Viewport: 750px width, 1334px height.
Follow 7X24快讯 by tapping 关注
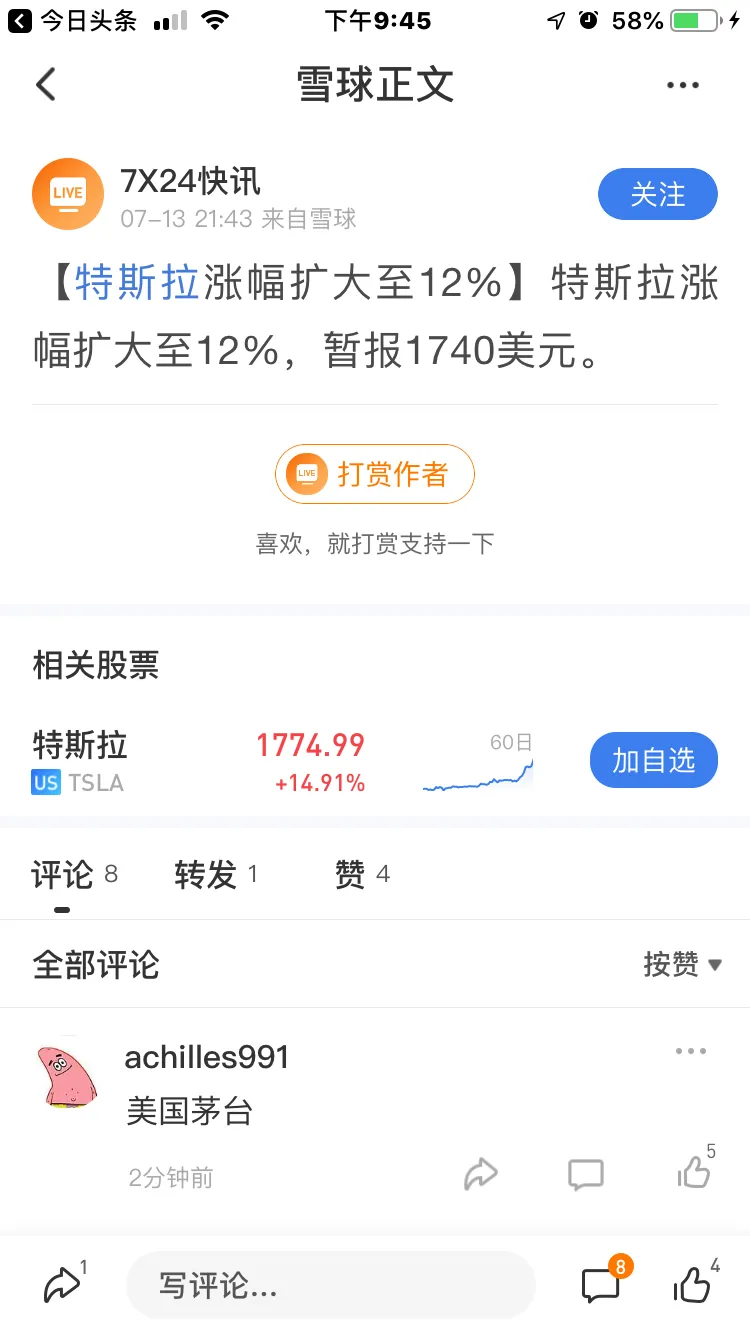click(x=657, y=193)
